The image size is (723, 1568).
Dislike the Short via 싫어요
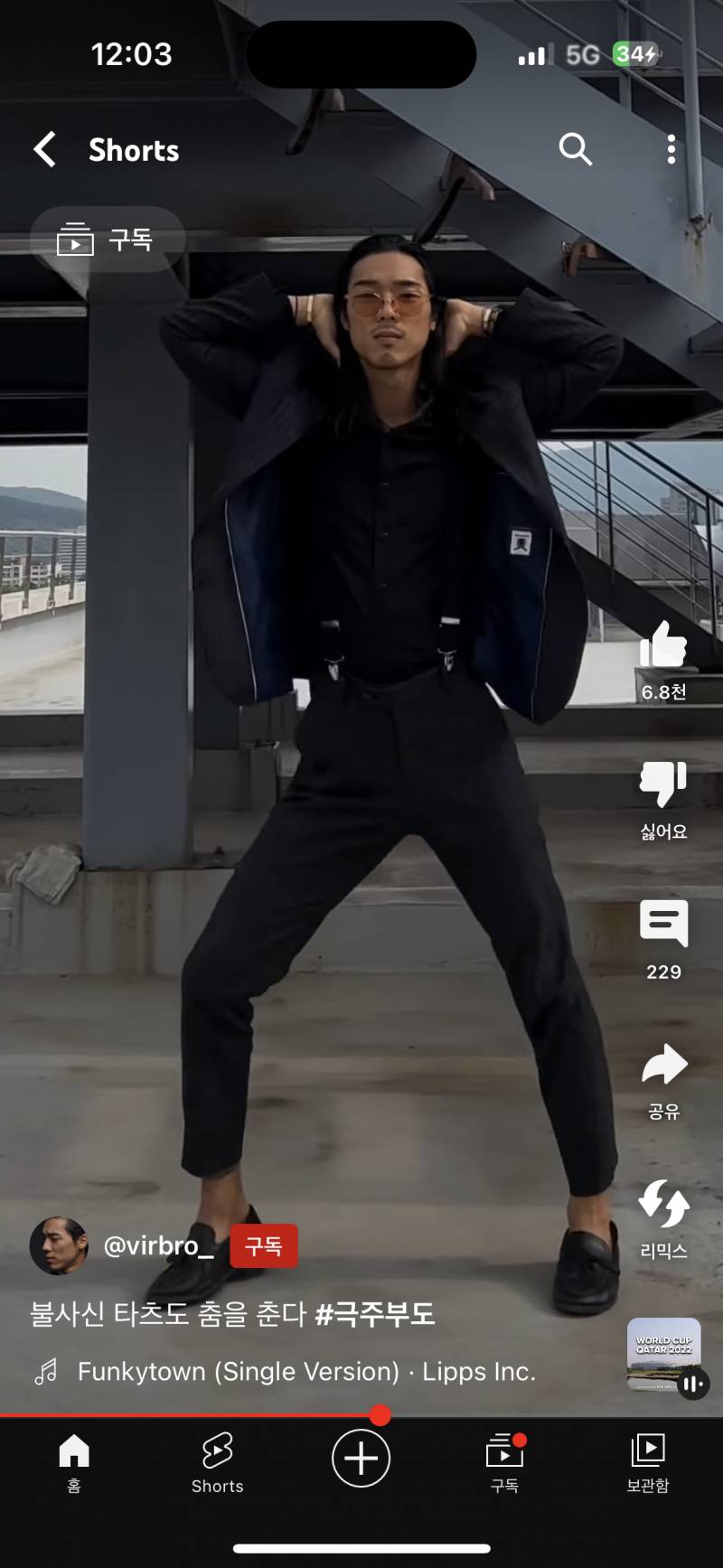coord(663,784)
